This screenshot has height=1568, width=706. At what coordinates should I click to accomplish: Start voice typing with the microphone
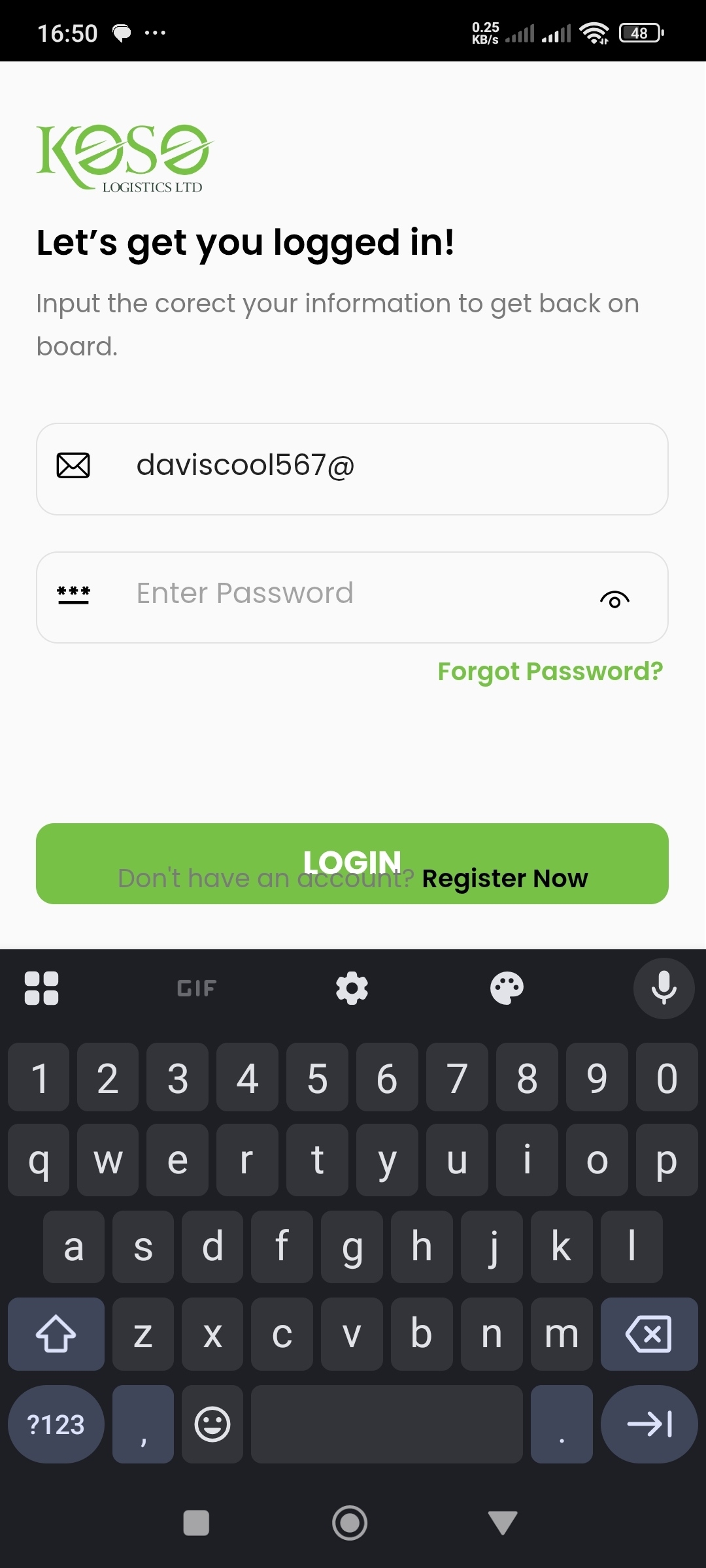pos(663,988)
